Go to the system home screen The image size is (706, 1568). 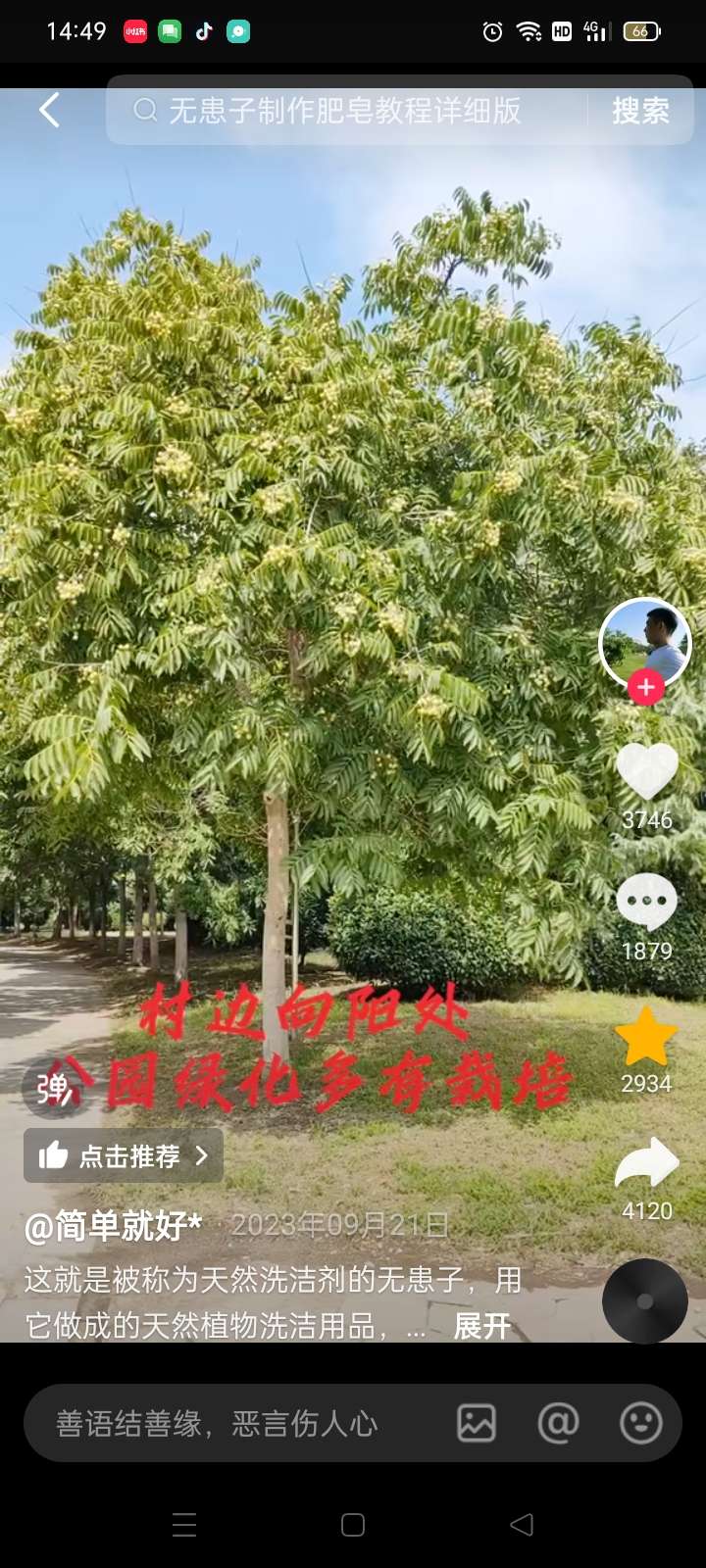(x=353, y=1525)
